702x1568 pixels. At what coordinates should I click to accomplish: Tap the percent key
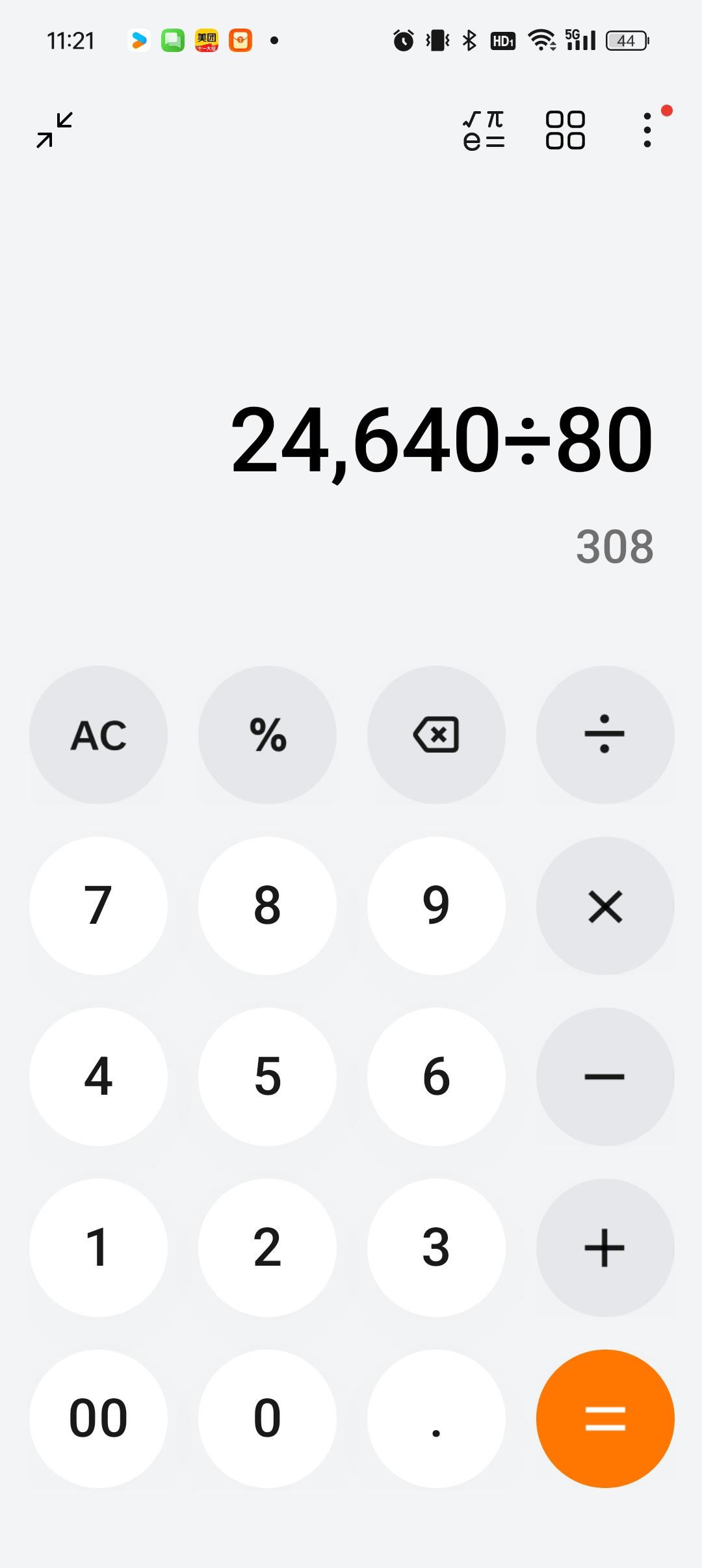click(x=266, y=734)
